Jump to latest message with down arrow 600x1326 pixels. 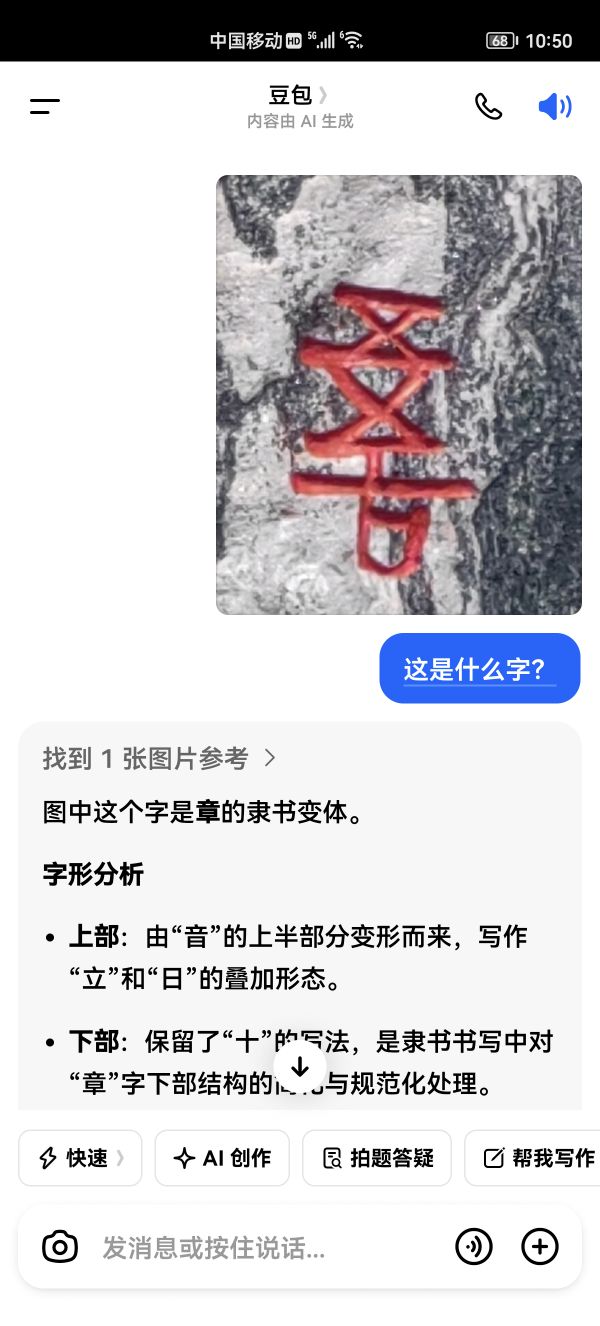tap(300, 1068)
